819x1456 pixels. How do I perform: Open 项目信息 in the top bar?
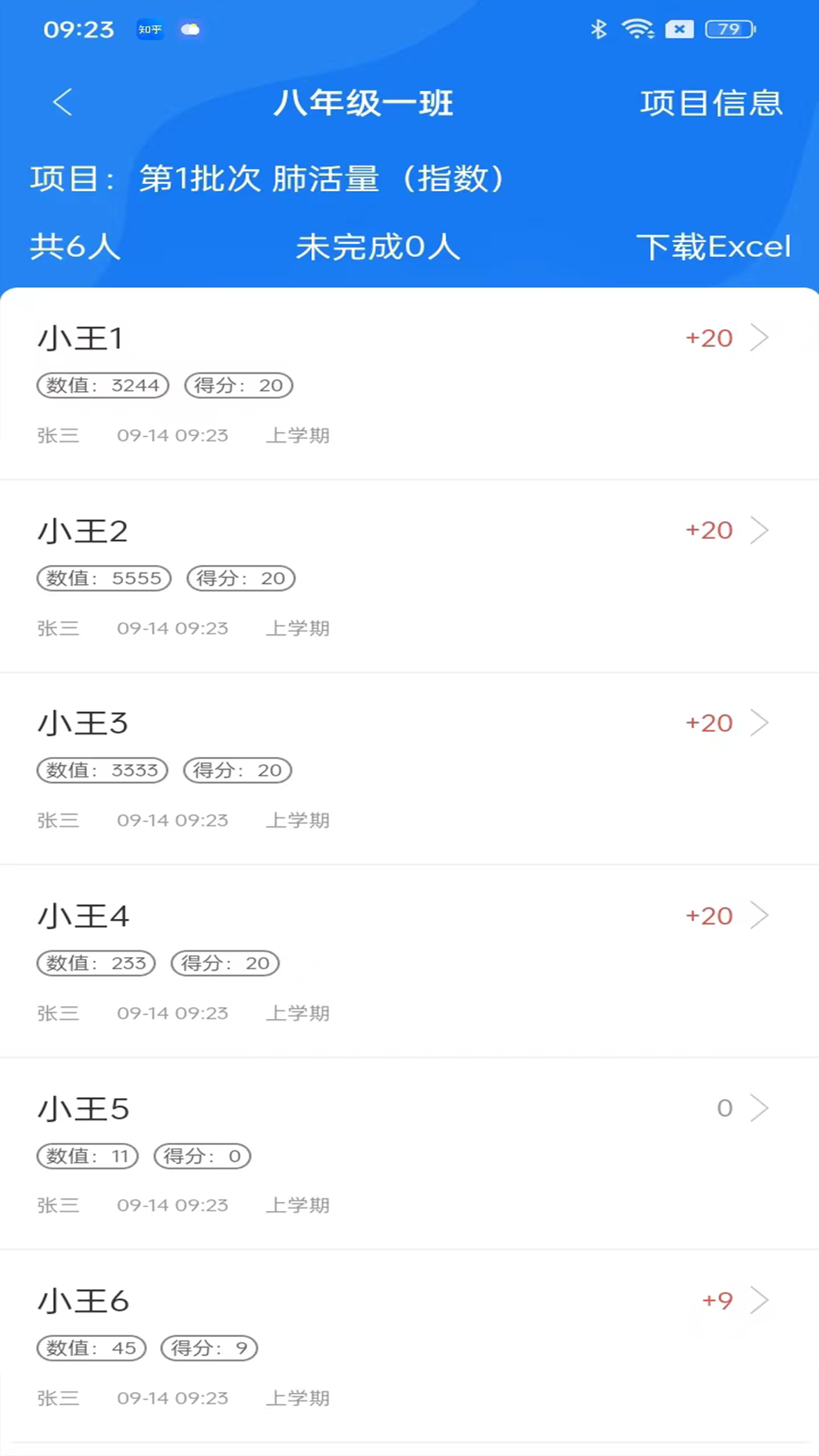coord(711,102)
